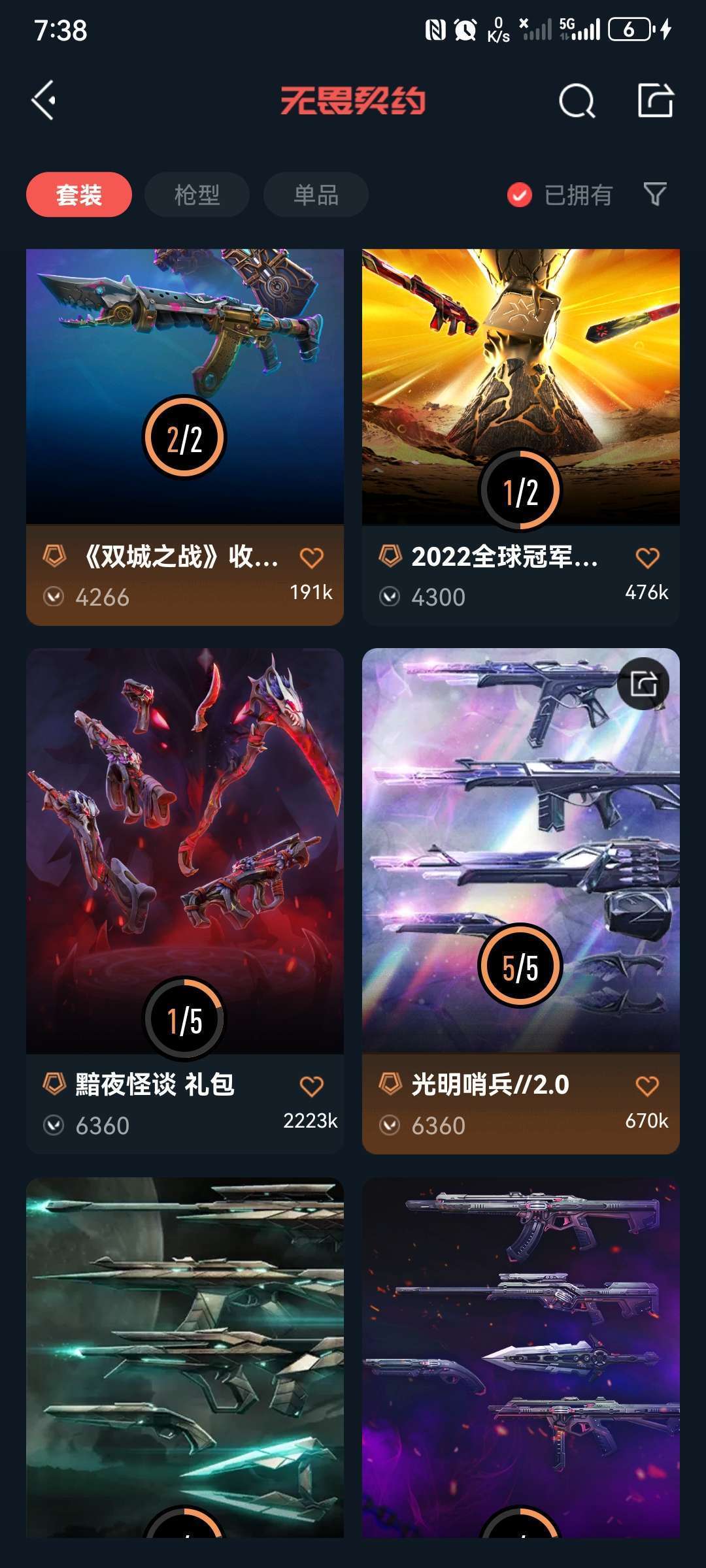Screen dimensions: 706x1568
Task: Switch to the 单品 tab
Action: coord(316,195)
